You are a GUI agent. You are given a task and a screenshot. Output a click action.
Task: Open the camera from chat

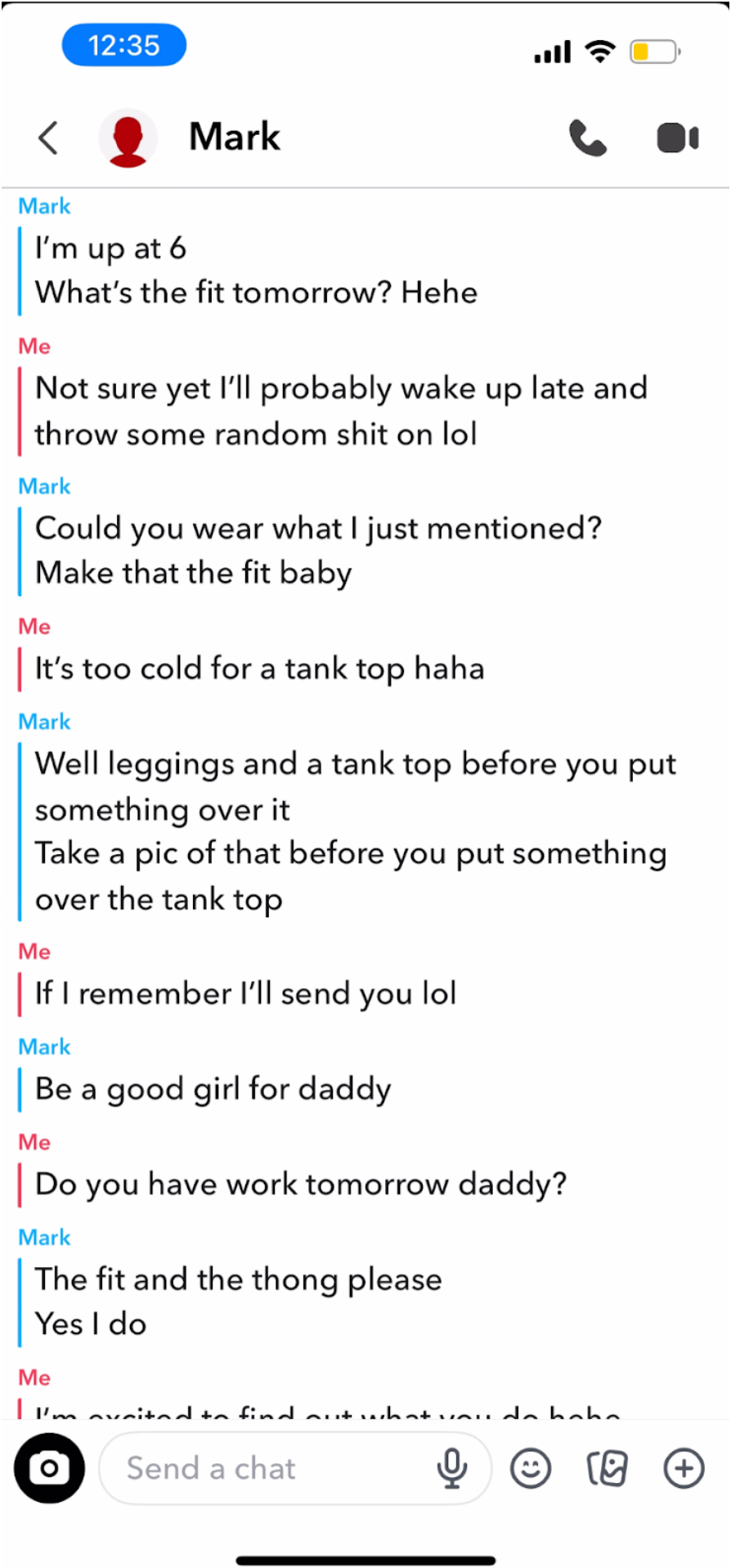pos(49,1468)
